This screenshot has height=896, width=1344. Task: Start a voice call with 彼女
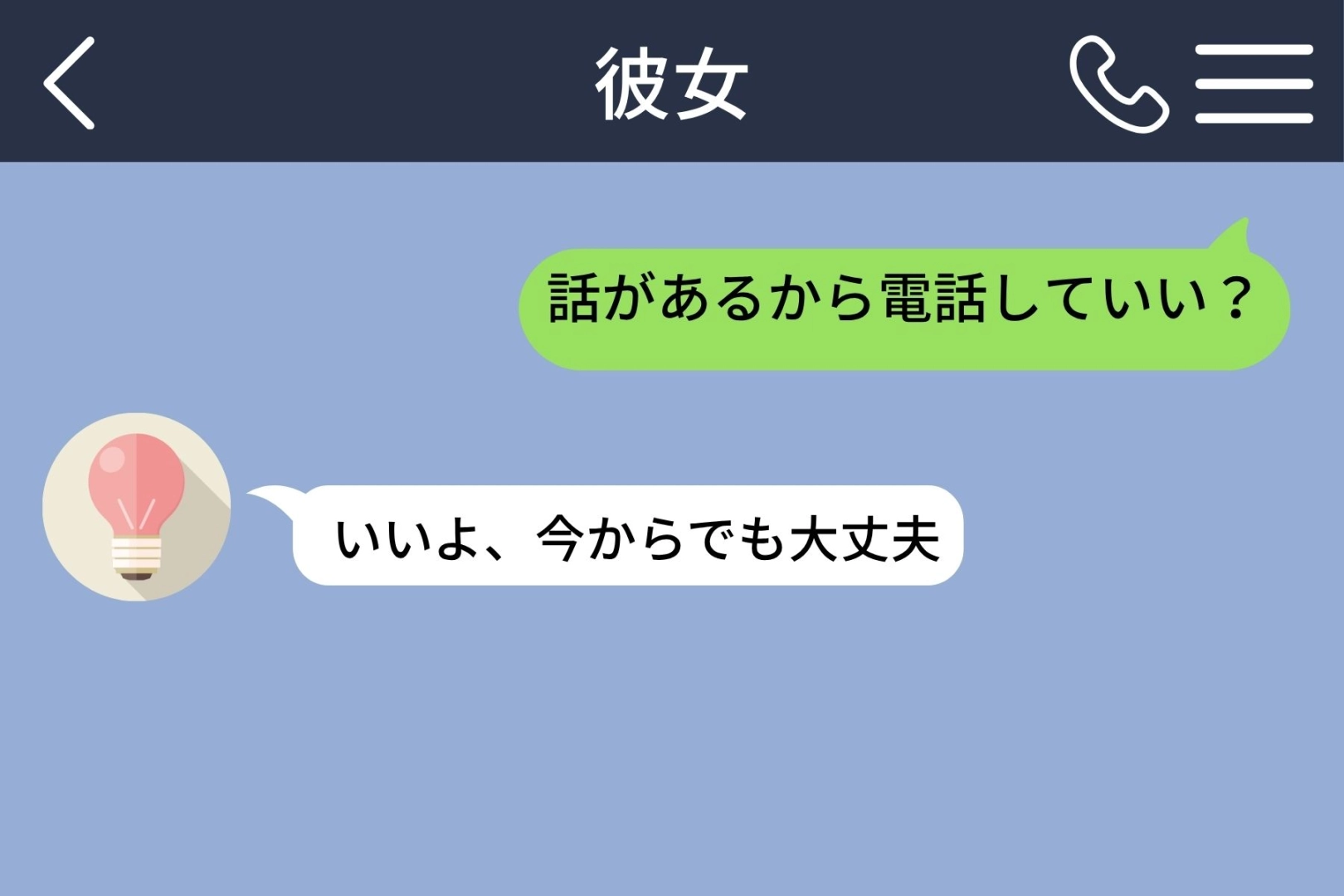click(x=1119, y=84)
